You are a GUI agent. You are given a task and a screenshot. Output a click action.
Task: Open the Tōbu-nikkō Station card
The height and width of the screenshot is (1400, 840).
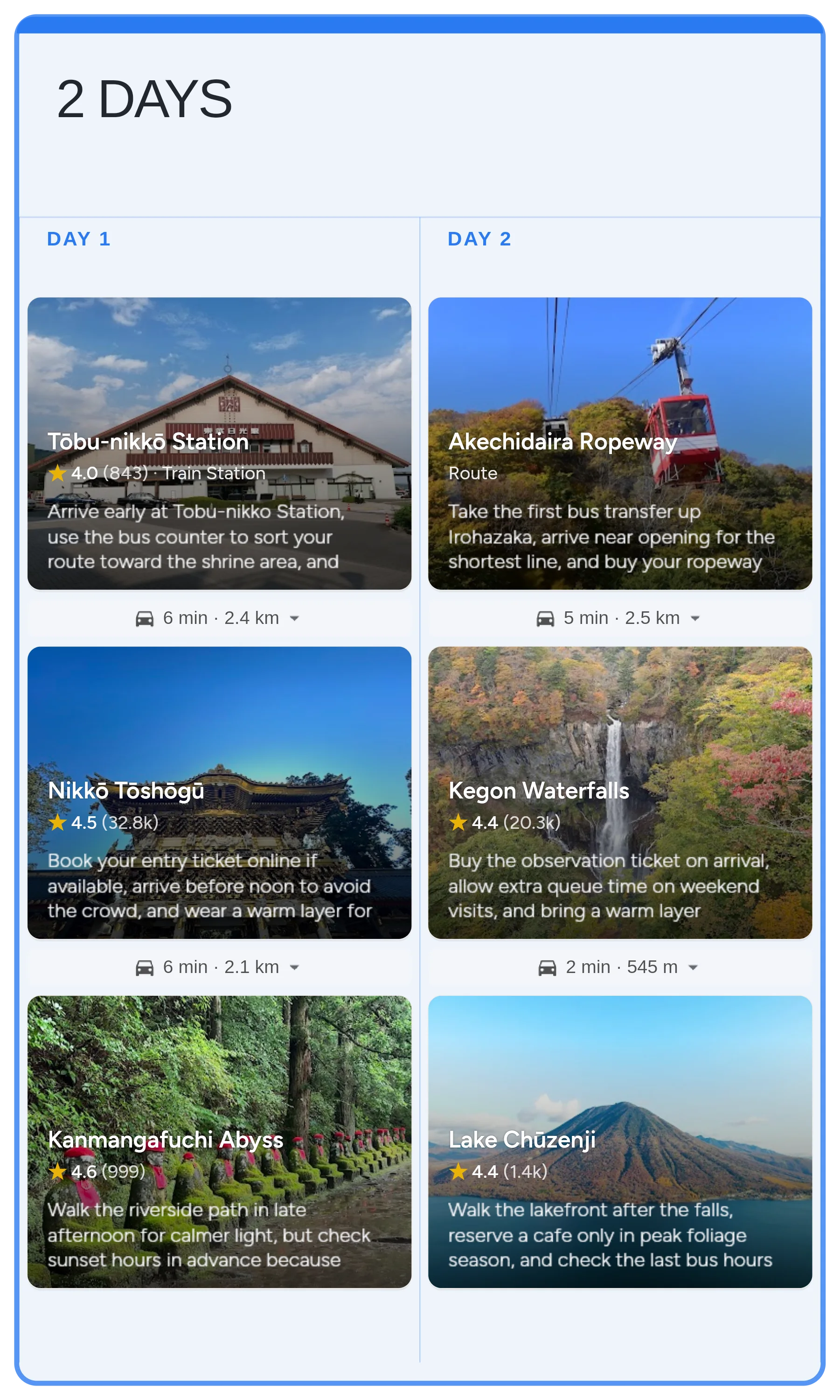(219, 443)
